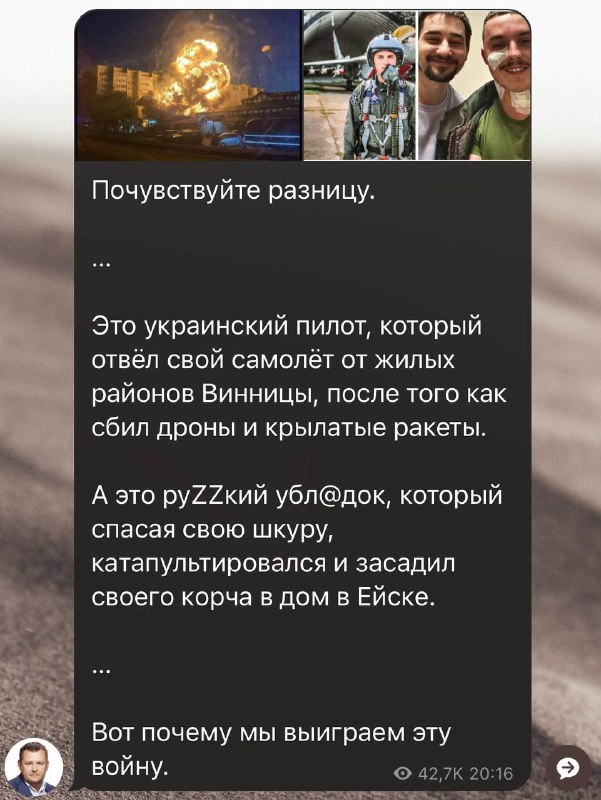
Task: Tap the channel avatar beside the message
Action: point(33,768)
